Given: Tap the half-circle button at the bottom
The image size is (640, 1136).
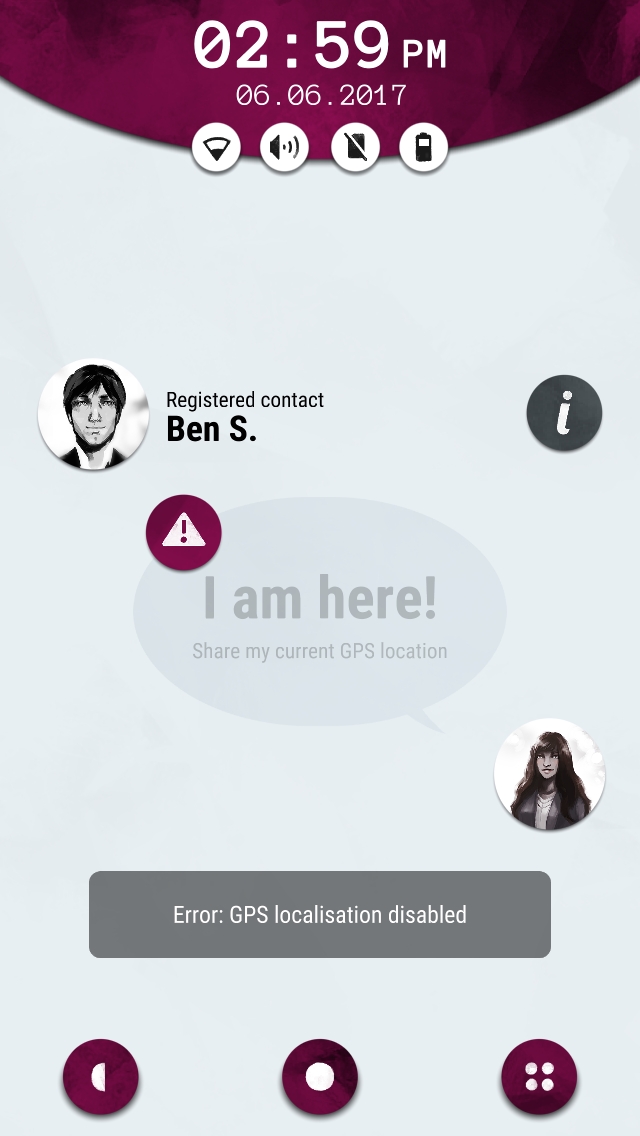Looking at the screenshot, I should (101, 1077).
